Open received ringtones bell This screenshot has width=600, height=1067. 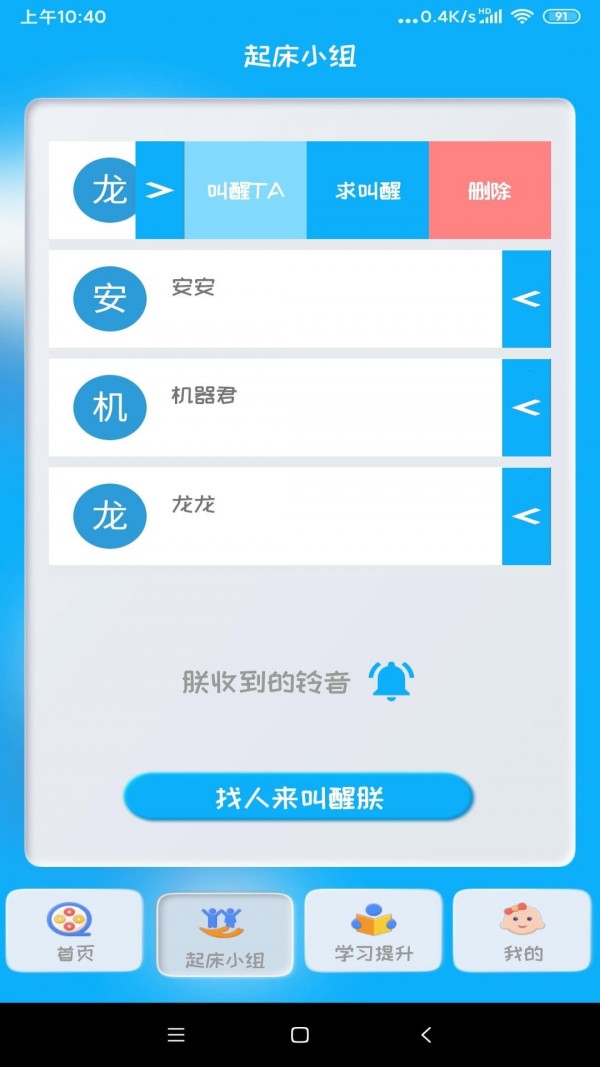click(391, 682)
